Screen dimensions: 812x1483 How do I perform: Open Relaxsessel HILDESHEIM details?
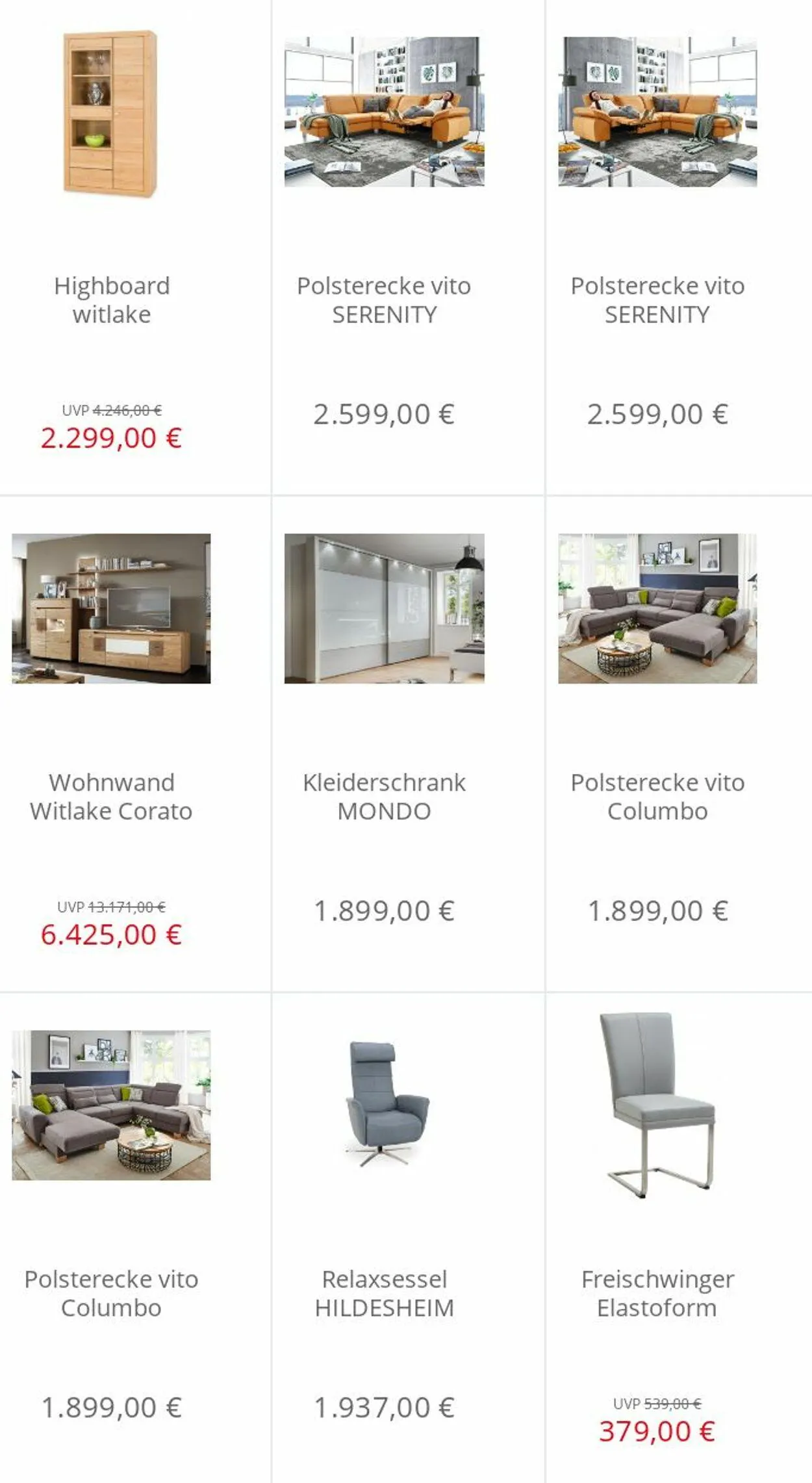click(384, 1238)
